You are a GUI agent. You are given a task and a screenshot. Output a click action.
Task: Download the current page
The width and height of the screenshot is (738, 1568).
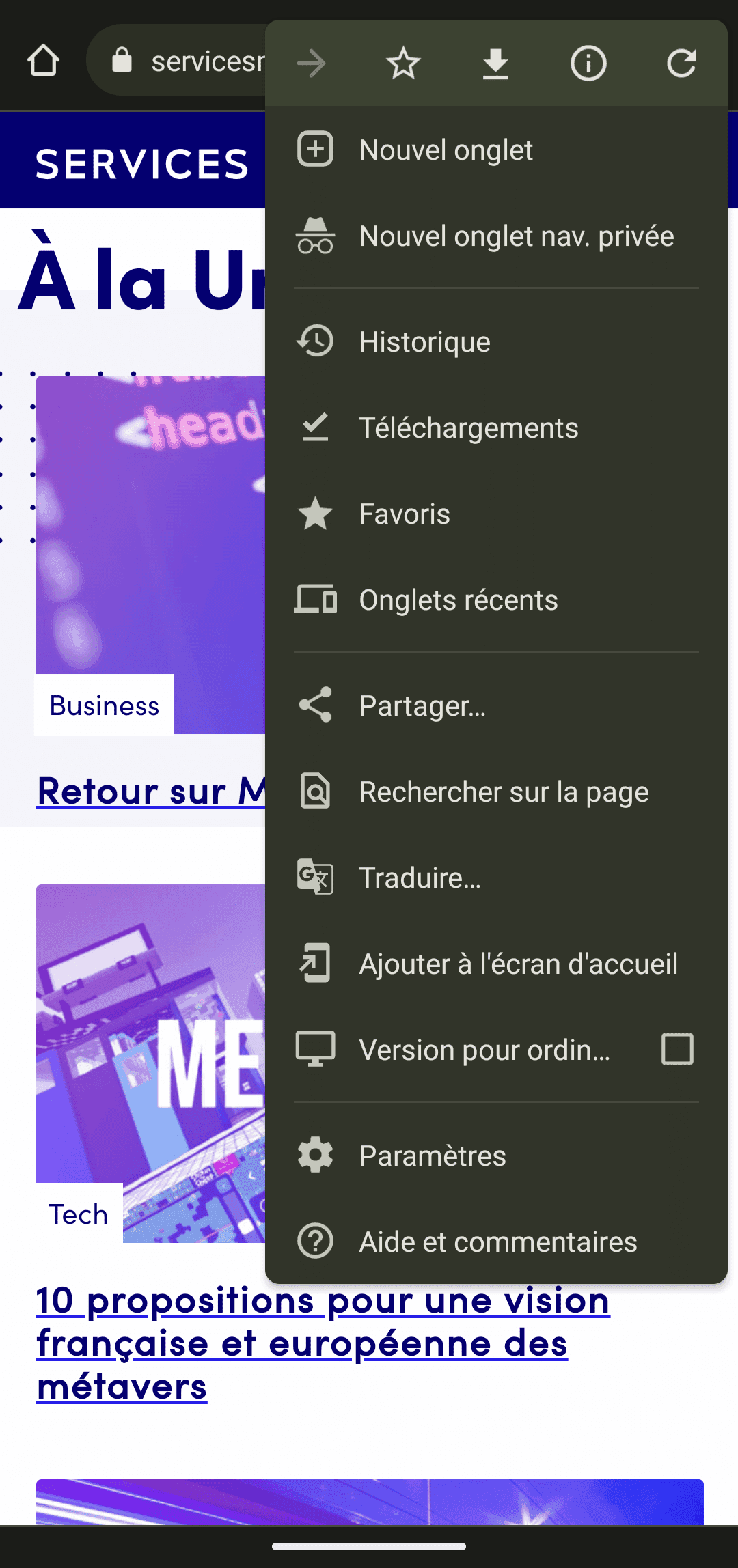[x=495, y=64]
